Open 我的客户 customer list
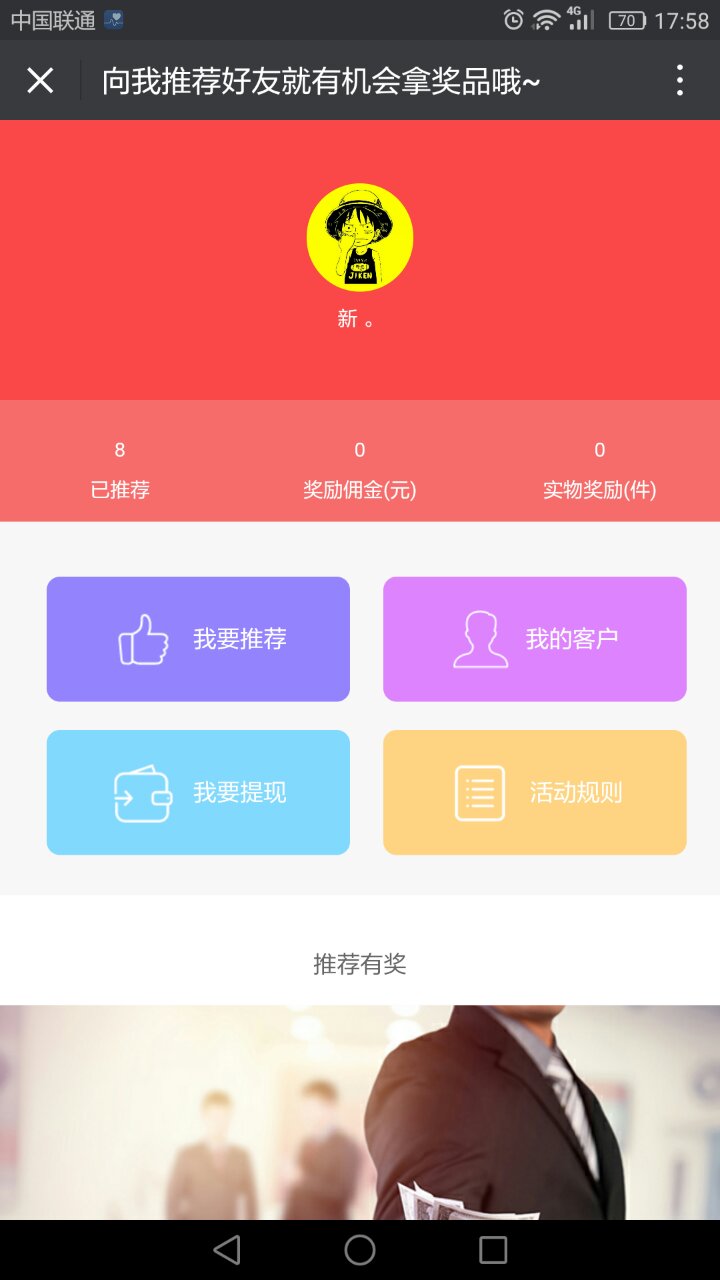Screen dimensions: 720x1280 tap(535, 639)
